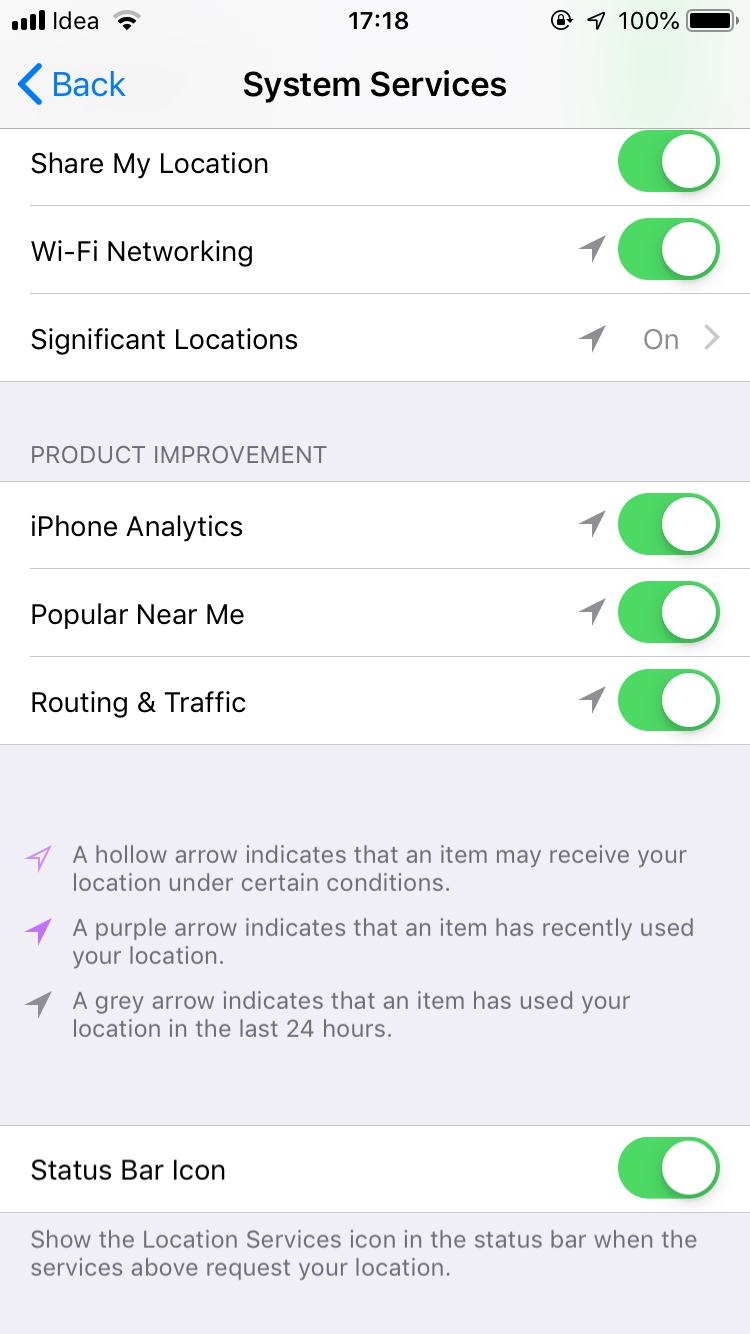Turn off the Status Bar Icon setting
This screenshot has width=750, height=1334.
tap(668, 1168)
